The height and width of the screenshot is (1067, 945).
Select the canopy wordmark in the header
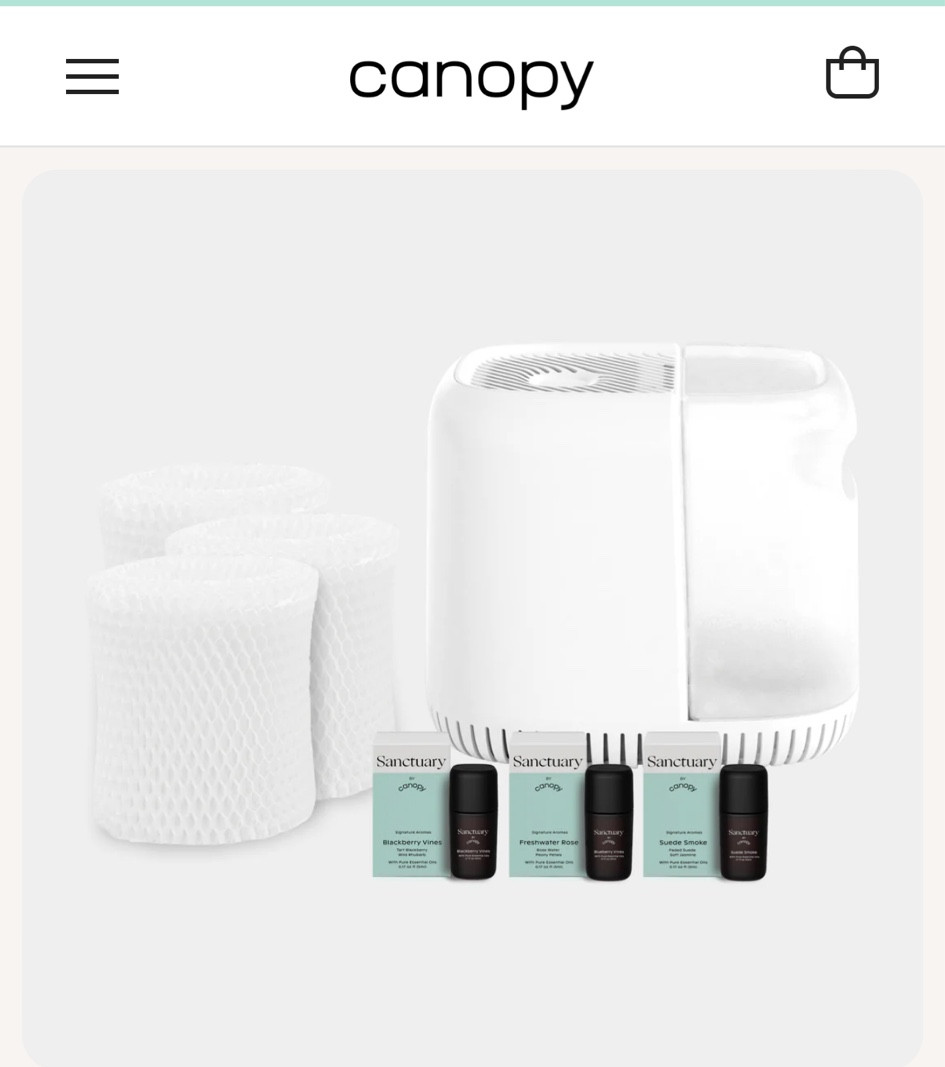470,82
